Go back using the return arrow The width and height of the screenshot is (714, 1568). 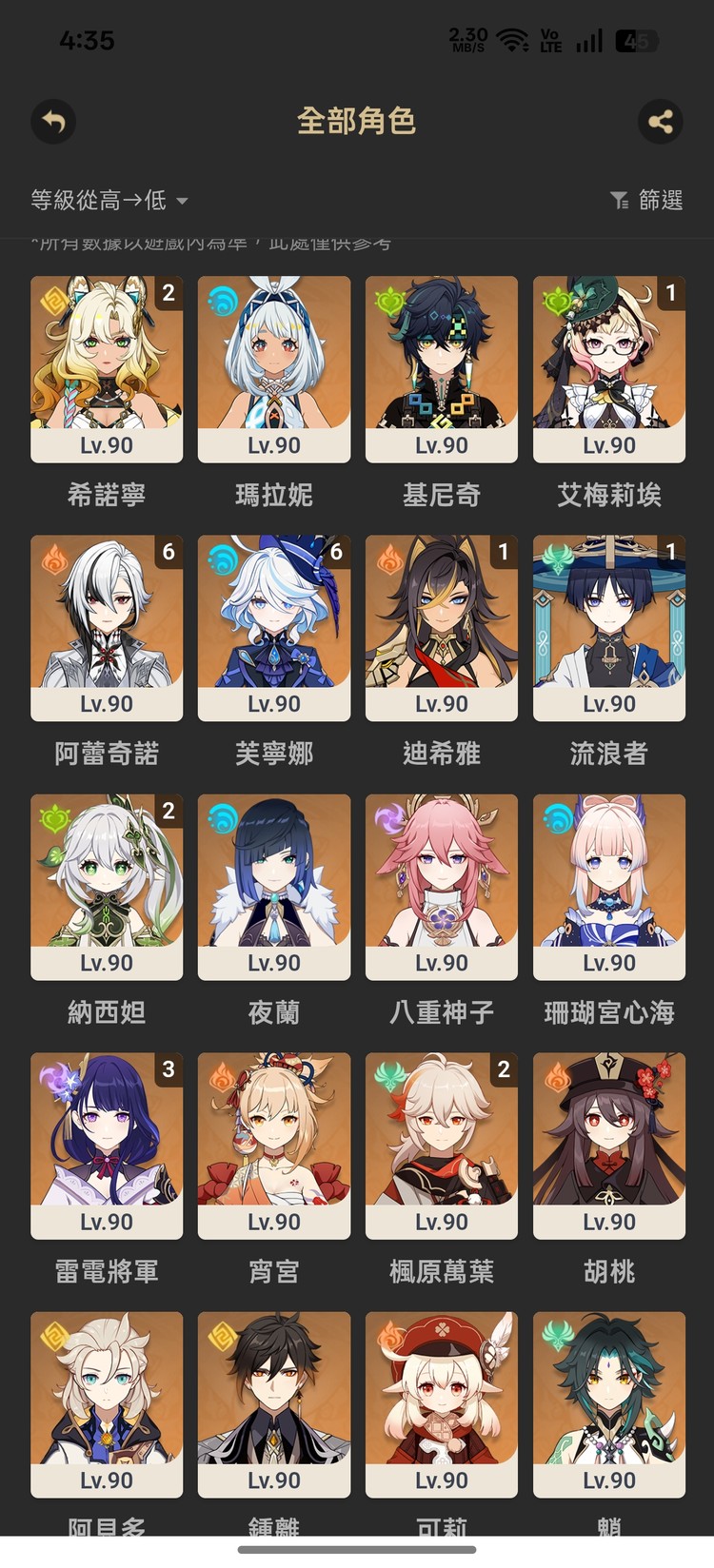click(x=53, y=122)
